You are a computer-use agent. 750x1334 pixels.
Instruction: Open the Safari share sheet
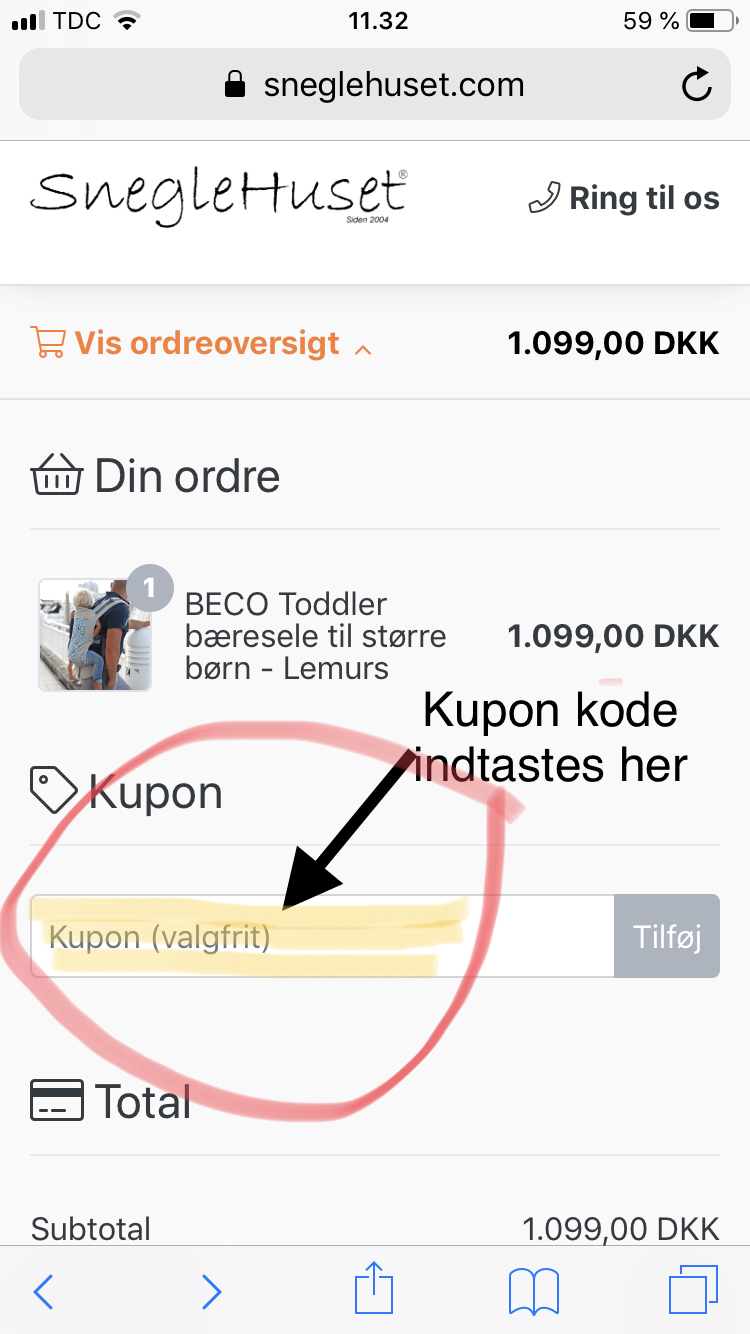(375, 1290)
